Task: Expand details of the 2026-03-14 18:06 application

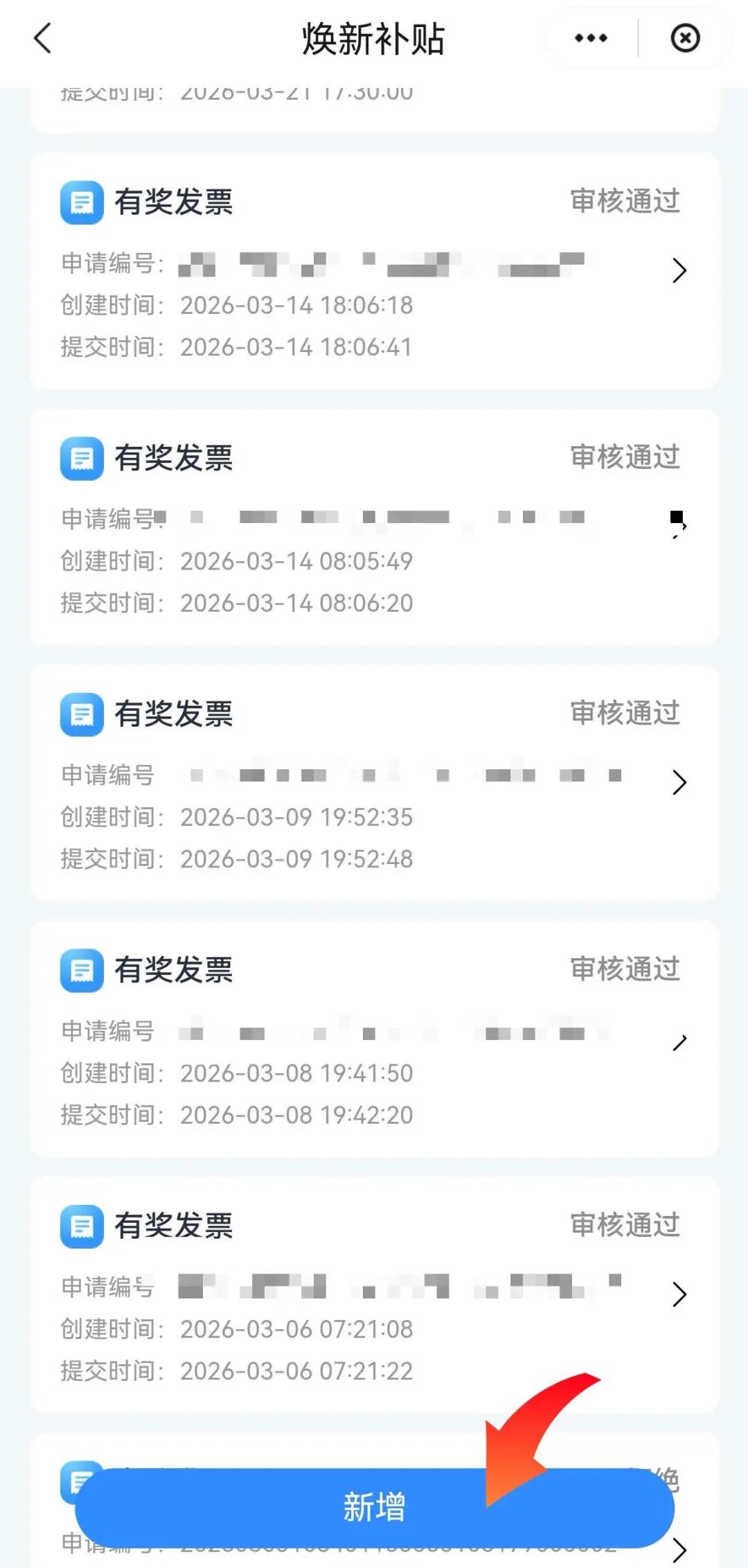Action: pyautogui.click(x=678, y=272)
